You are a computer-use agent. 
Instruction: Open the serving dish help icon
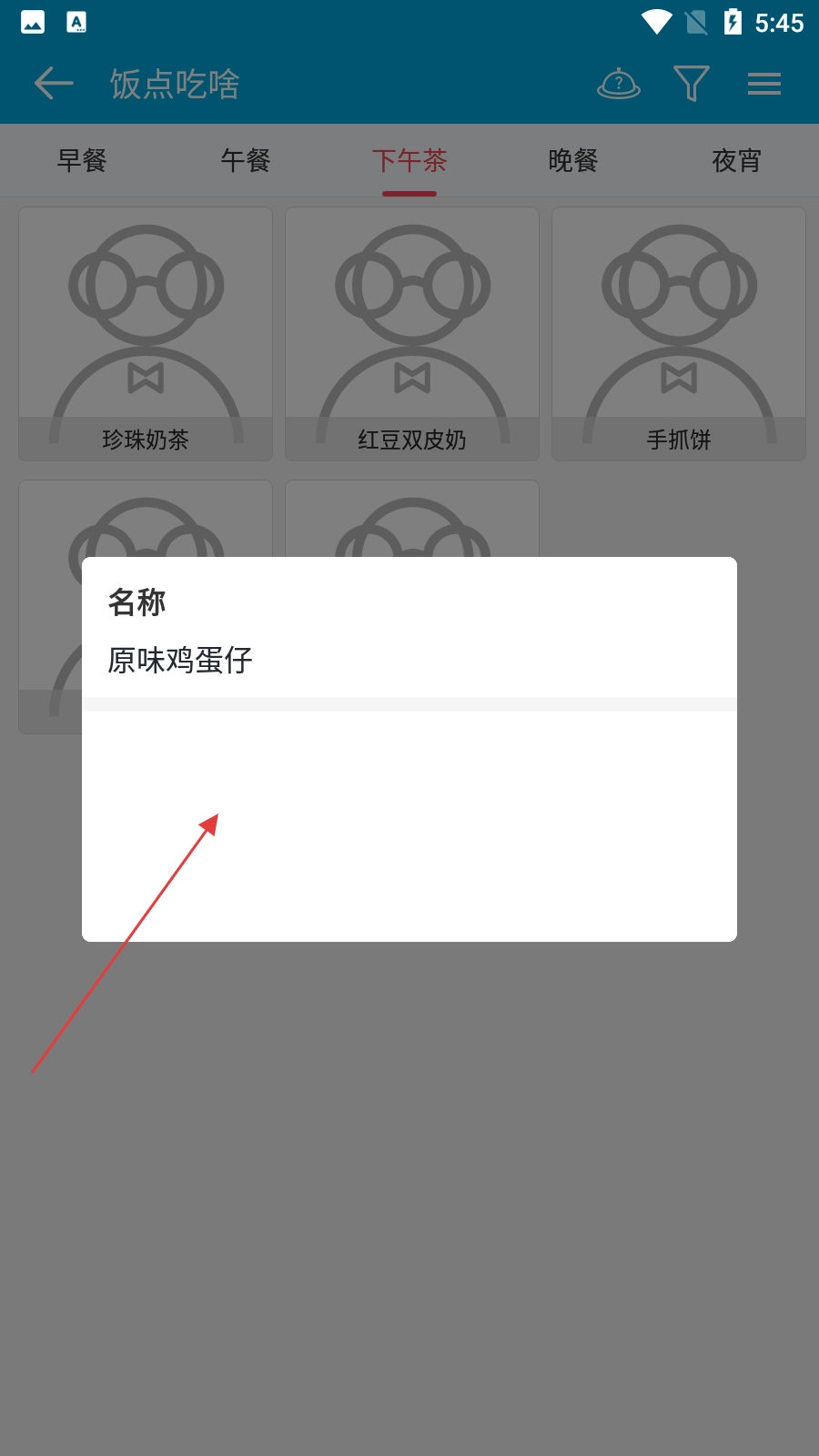pos(619,84)
